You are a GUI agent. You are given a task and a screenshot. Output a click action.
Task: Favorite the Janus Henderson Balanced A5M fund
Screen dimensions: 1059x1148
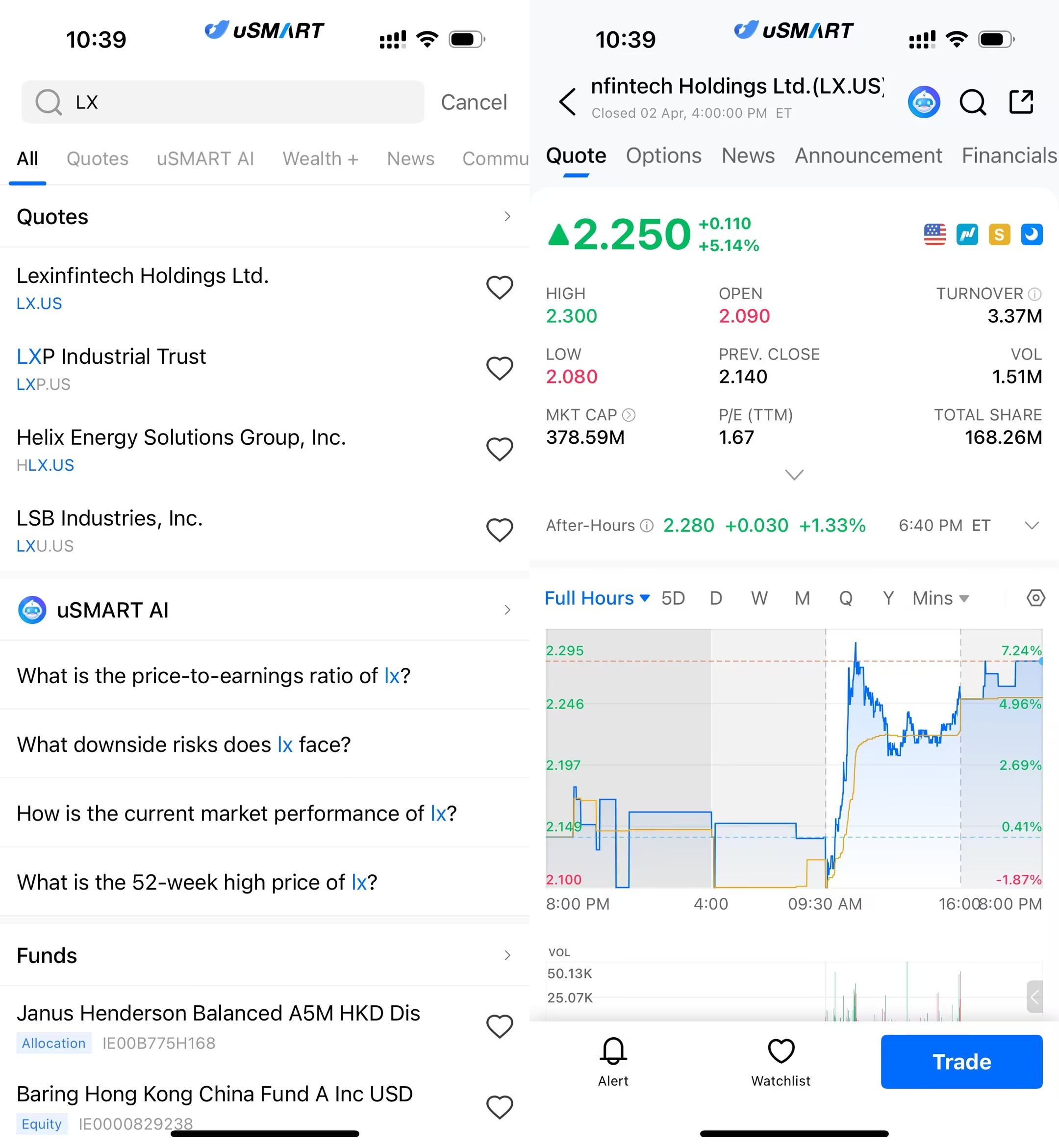(499, 1026)
